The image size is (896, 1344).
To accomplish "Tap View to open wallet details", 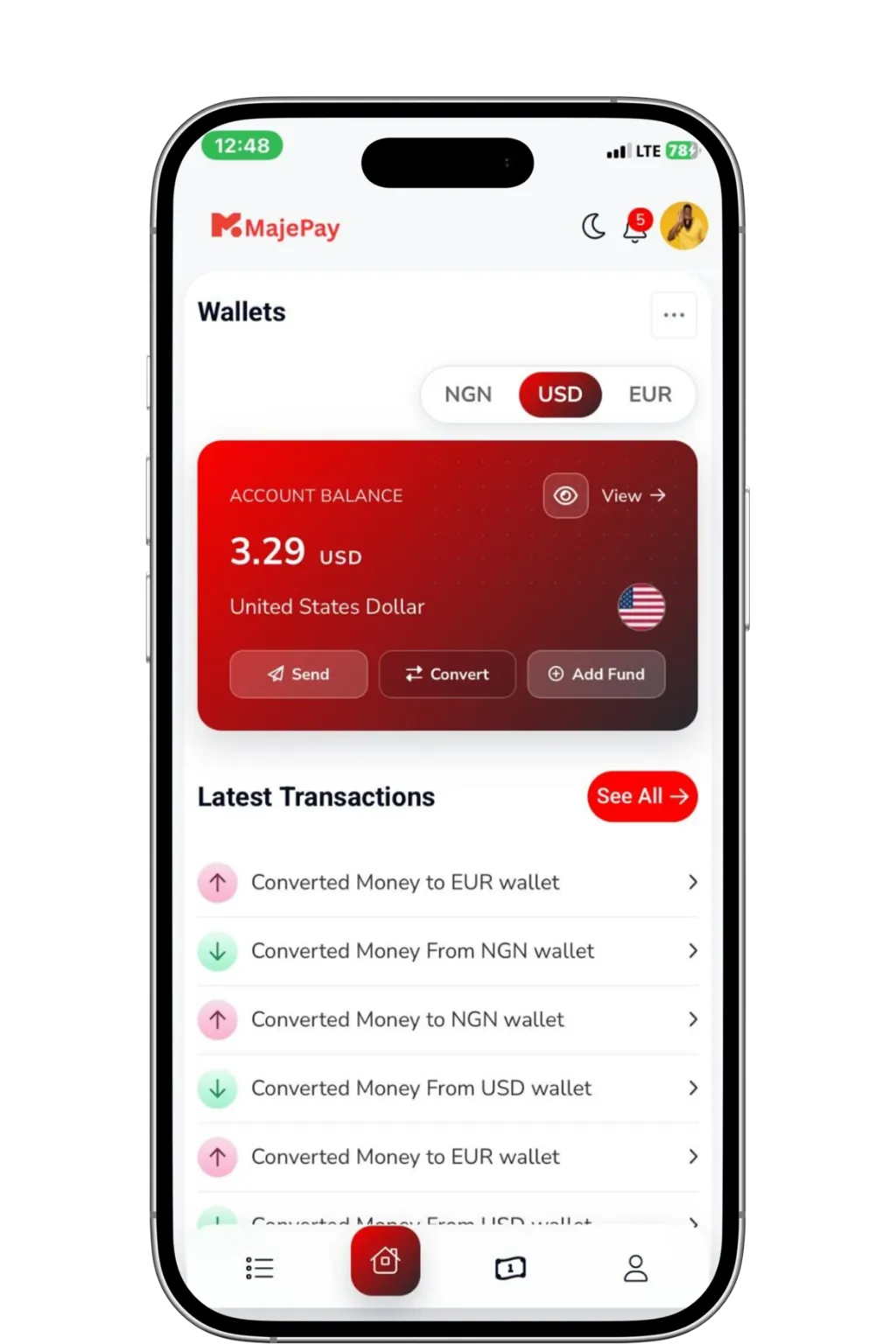I will (x=633, y=496).
